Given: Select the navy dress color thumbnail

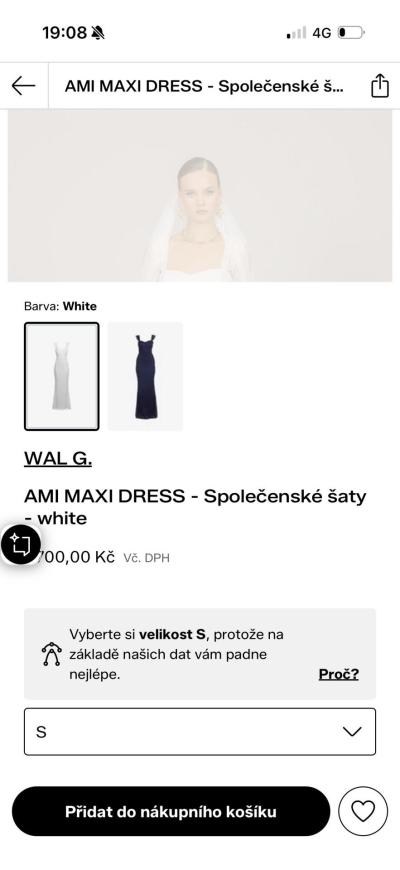Looking at the screenshot, I should pos(145,376).
